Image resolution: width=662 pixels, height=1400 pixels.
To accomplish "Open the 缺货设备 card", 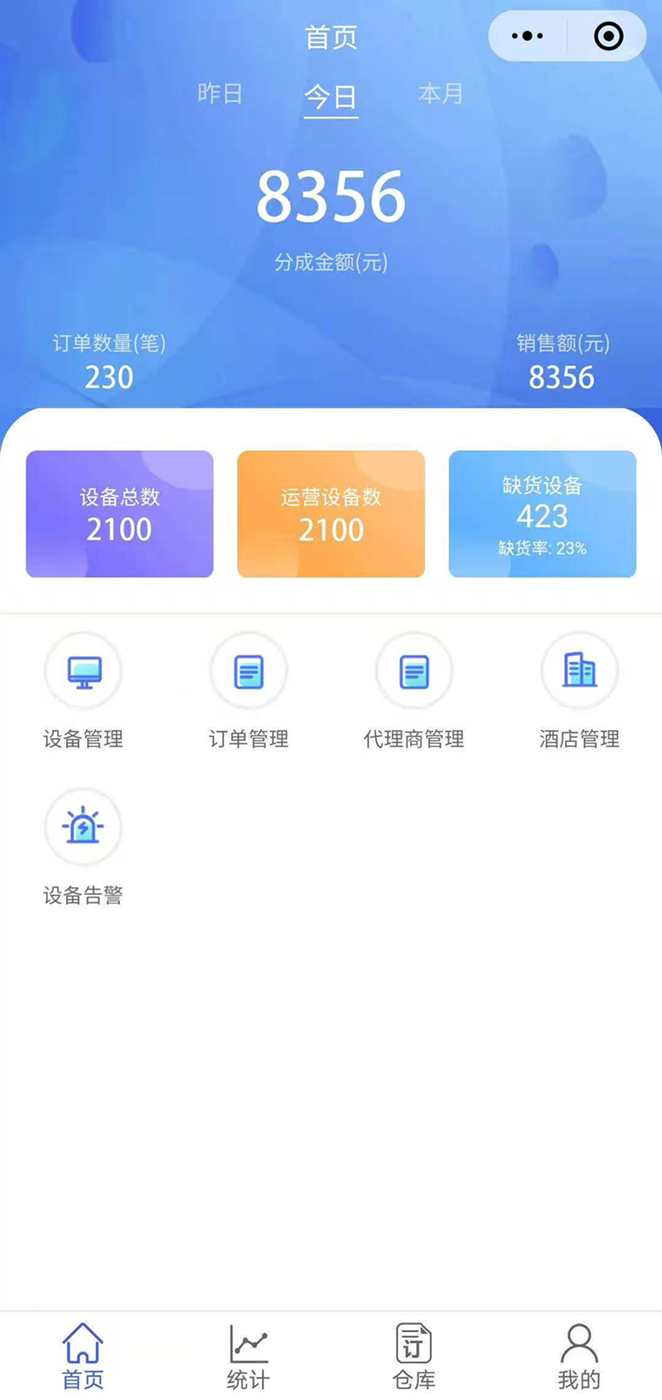I will click(543, 514).
